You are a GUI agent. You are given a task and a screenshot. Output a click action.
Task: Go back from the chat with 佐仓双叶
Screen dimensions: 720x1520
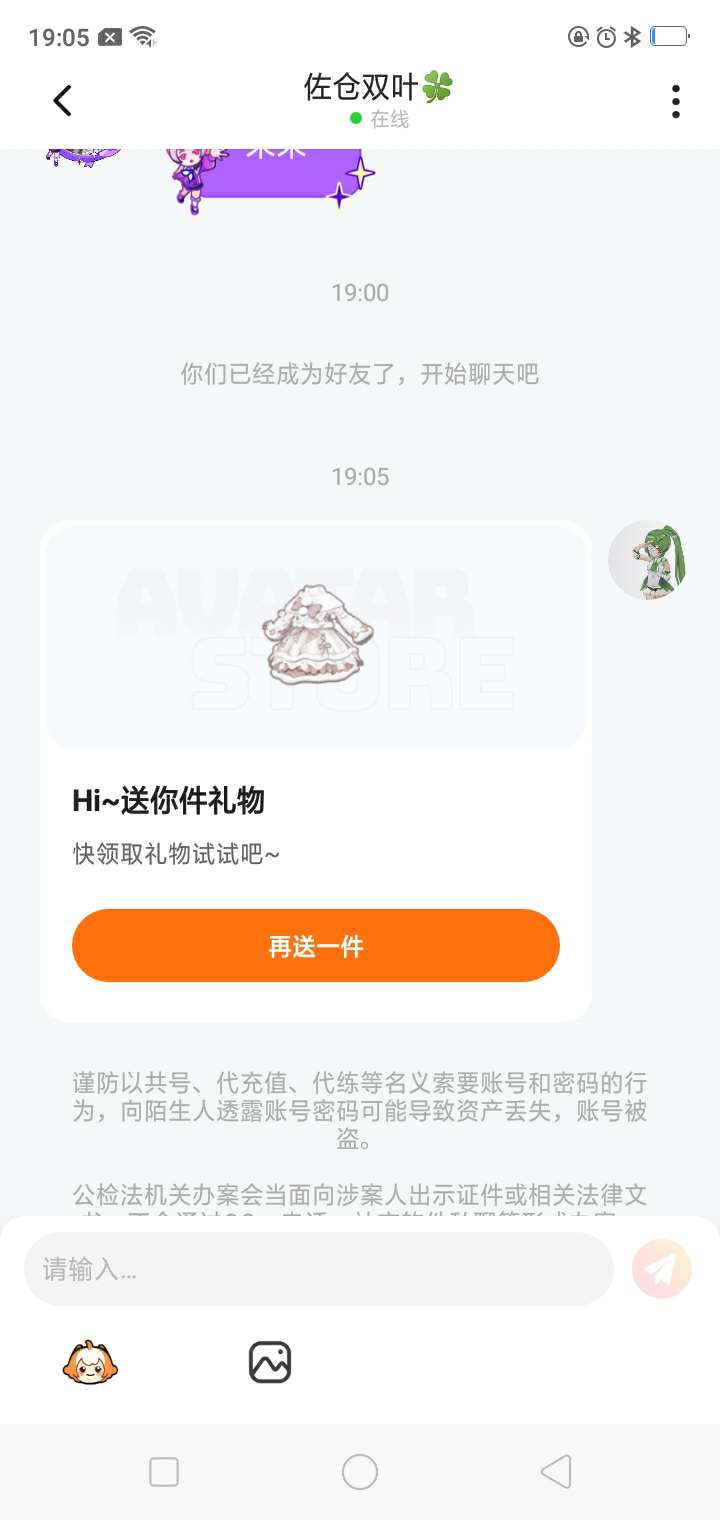point(62,101)
